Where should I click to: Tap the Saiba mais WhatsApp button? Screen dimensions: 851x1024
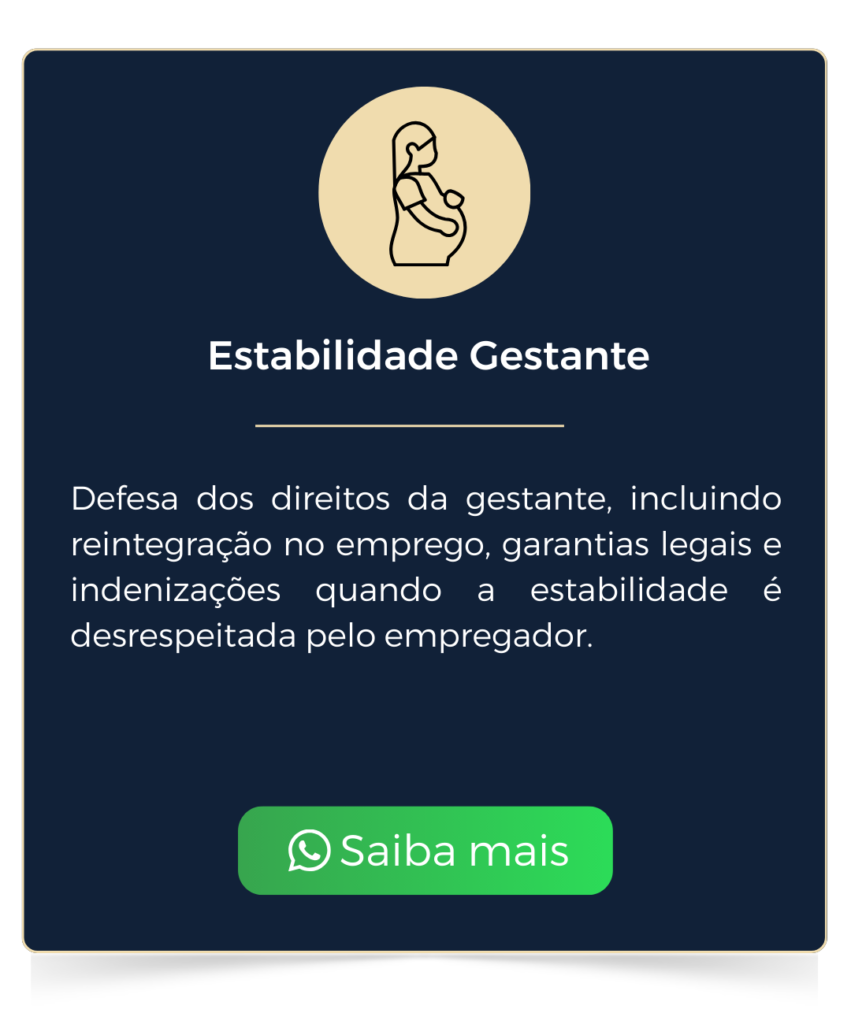click(x=425, y=851)
